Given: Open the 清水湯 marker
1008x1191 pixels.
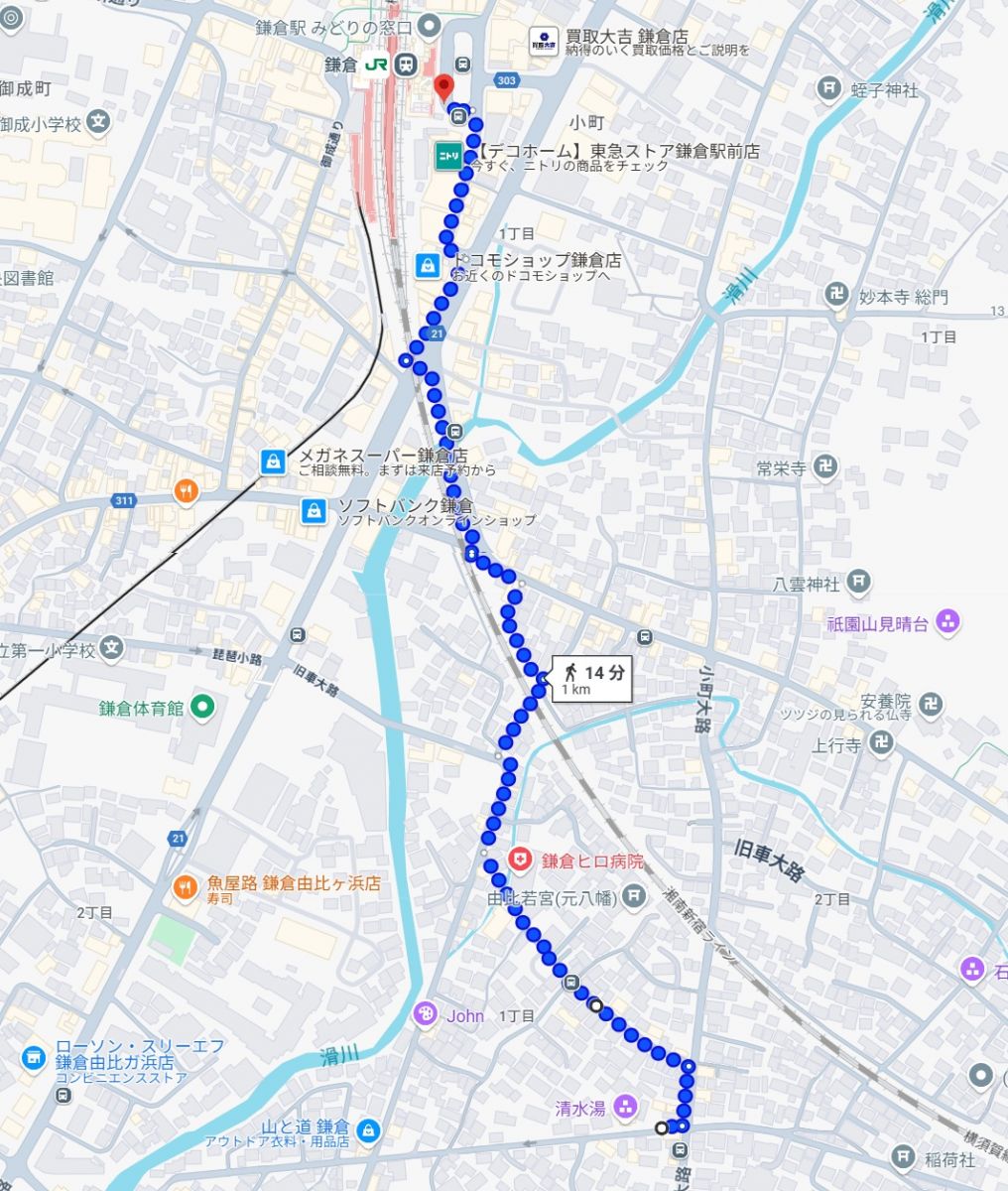Looking at the screenshot, I should [x=625, y=1107].
